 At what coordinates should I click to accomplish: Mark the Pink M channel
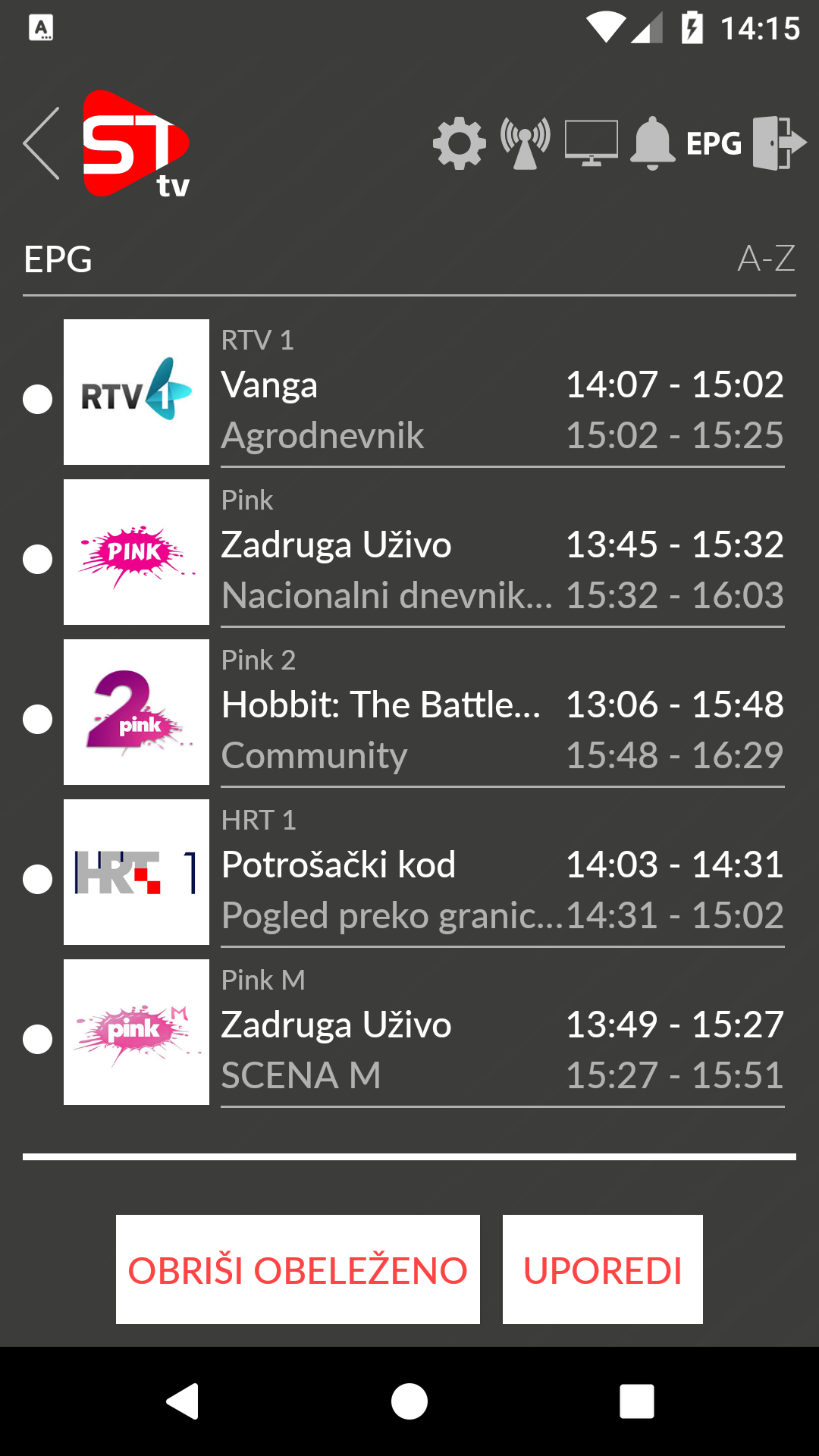38,1039
